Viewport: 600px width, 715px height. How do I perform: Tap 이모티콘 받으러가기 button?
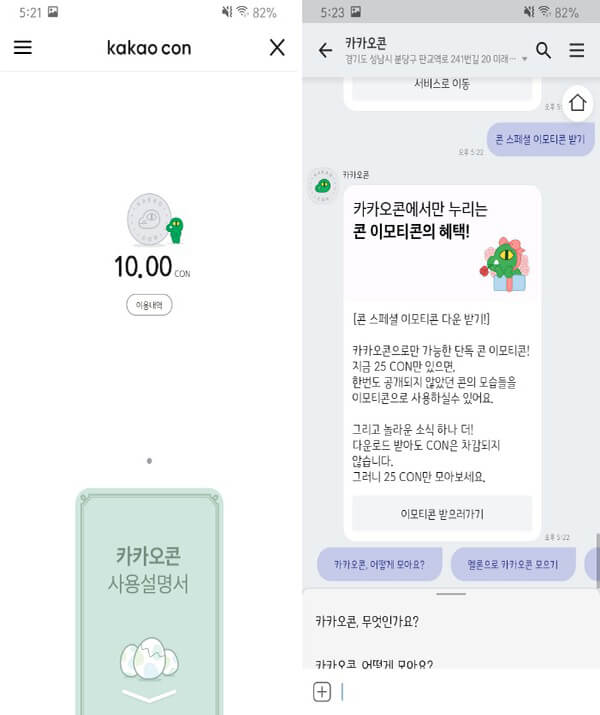(x=442, y=513)
